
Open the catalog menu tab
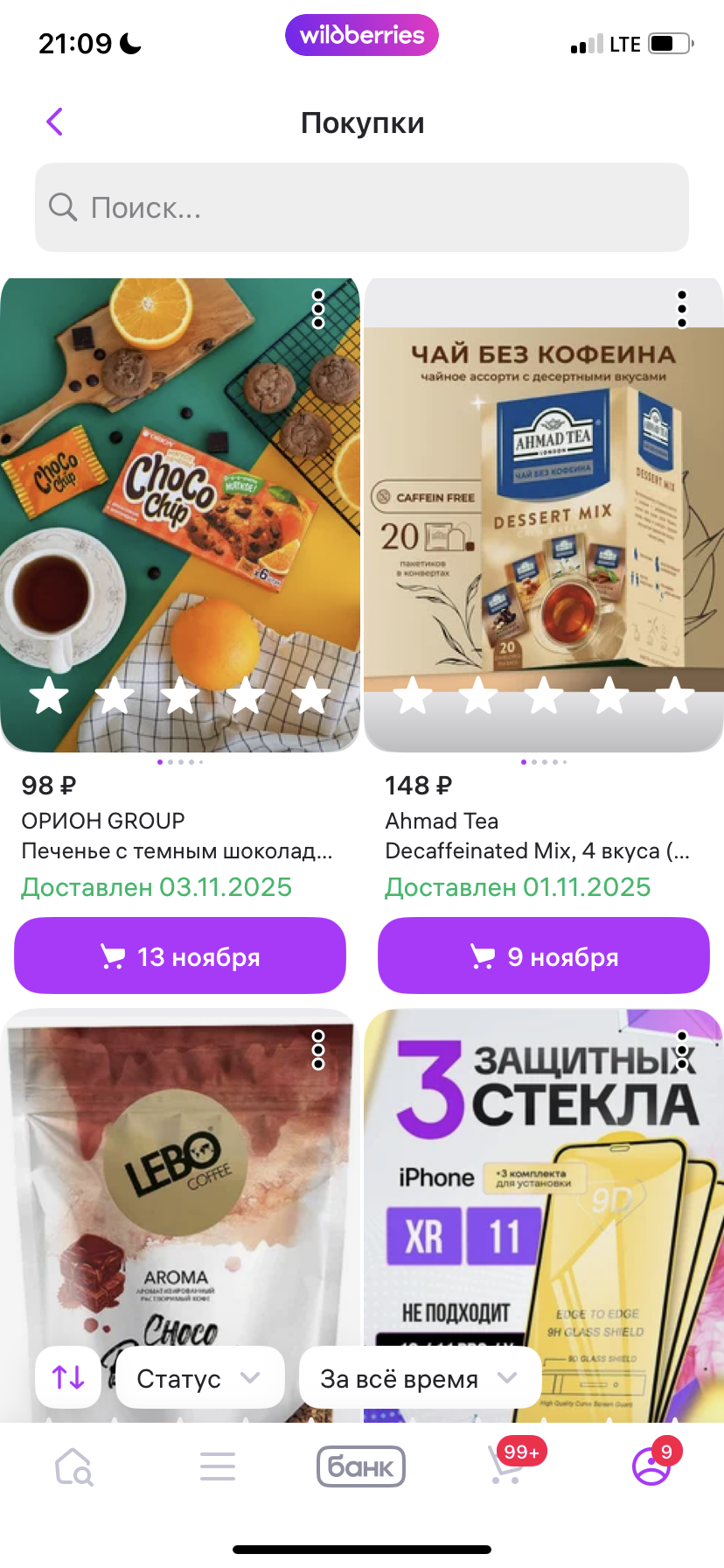tap(218, 1466)
